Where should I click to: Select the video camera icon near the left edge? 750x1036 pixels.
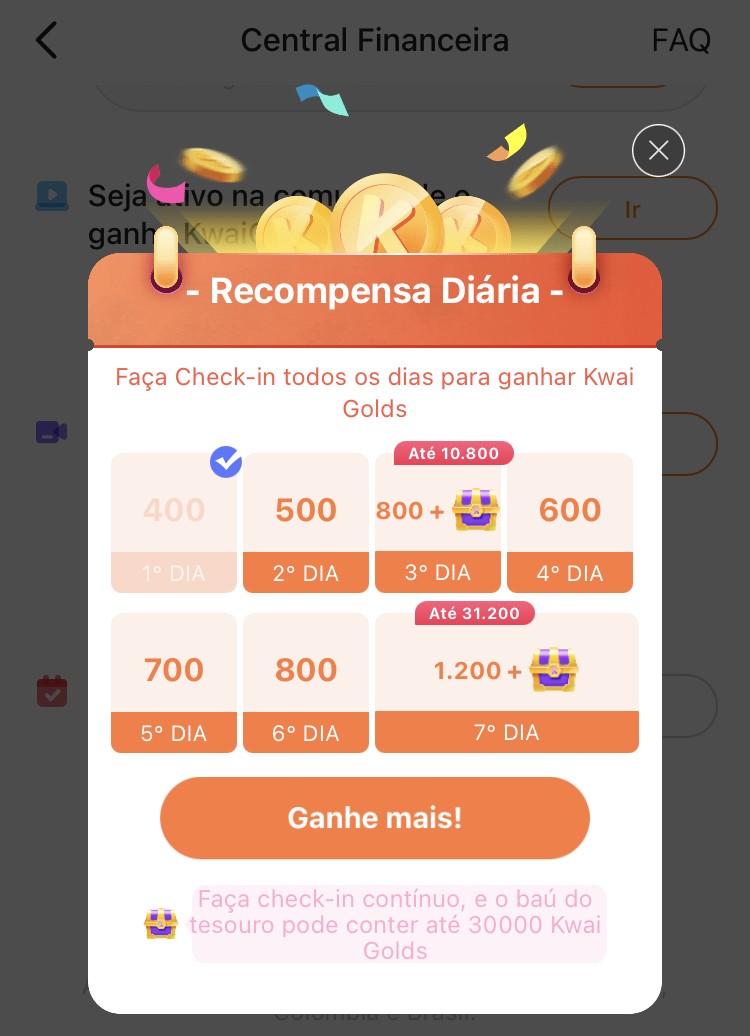tap(51, 432)
